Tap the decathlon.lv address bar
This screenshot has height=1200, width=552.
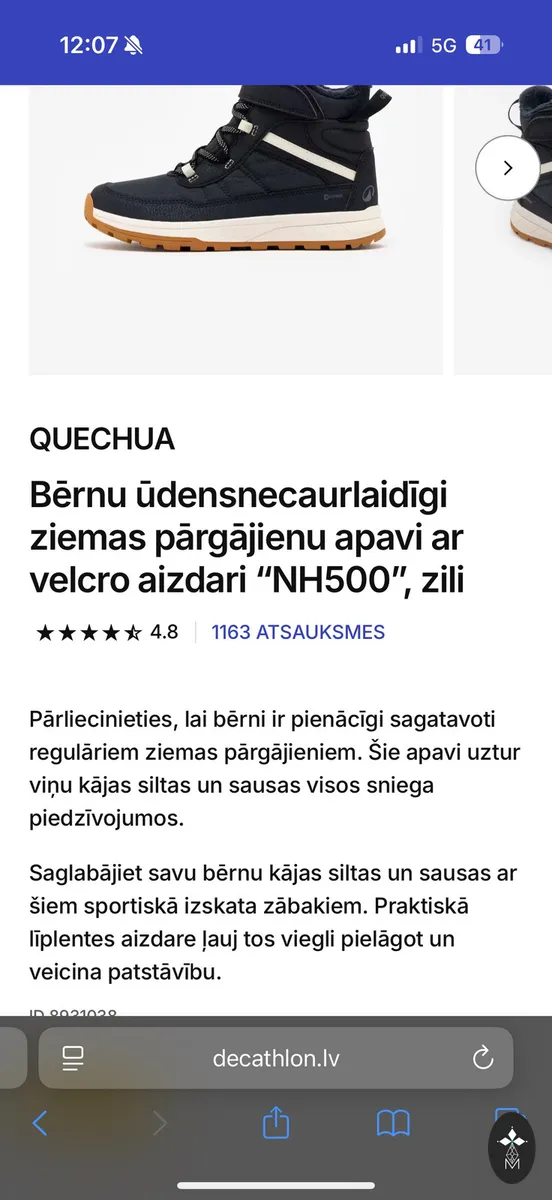point(276,1058)
